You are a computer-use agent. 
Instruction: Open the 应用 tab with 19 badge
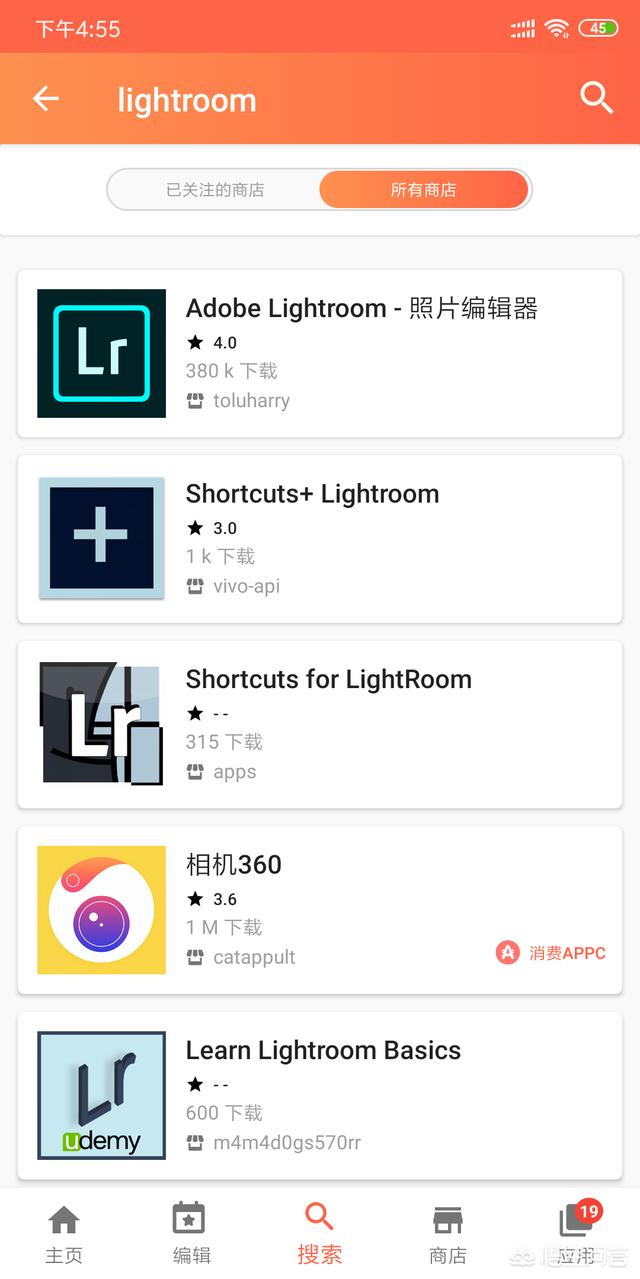[x=576, y=1233]
